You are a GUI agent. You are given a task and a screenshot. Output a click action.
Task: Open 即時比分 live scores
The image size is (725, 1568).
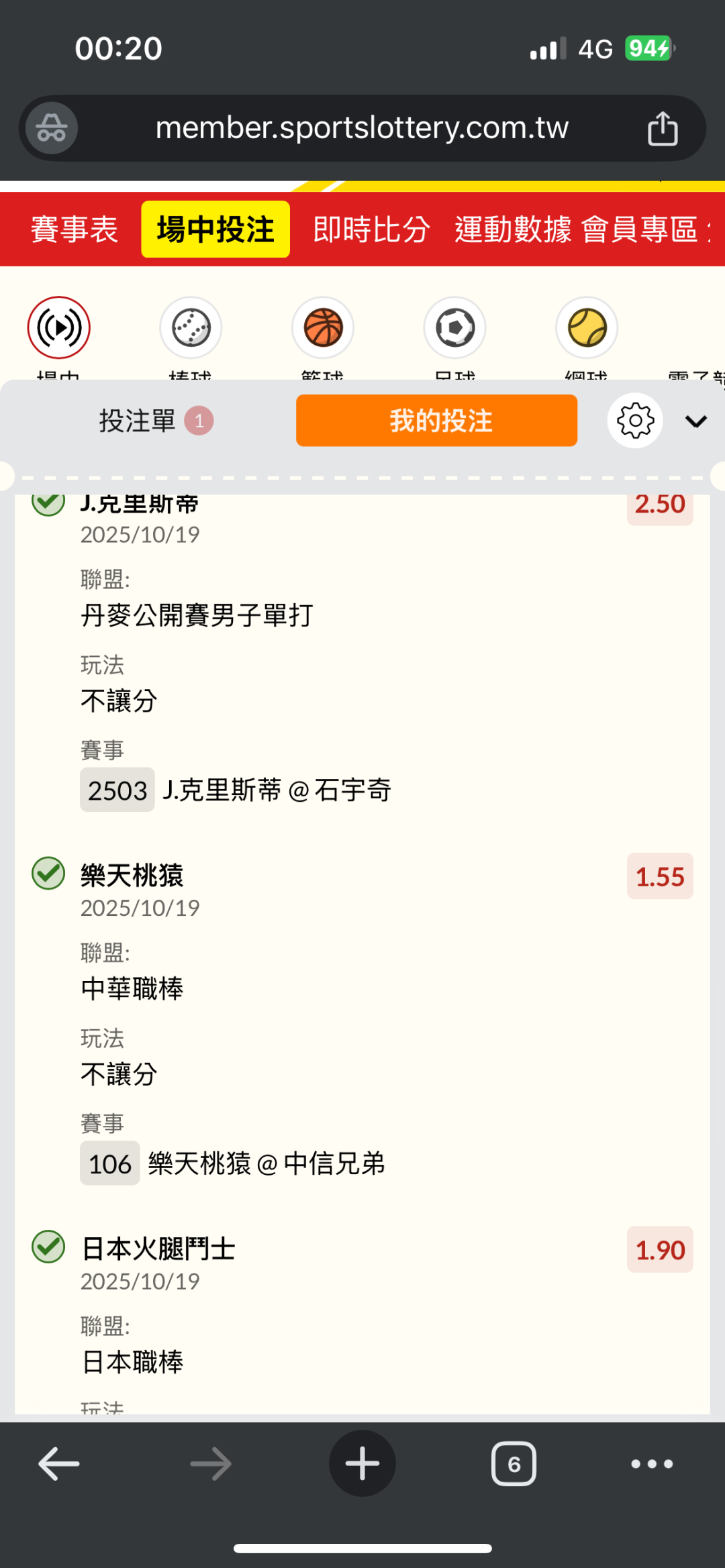click(x=371, y=229)
